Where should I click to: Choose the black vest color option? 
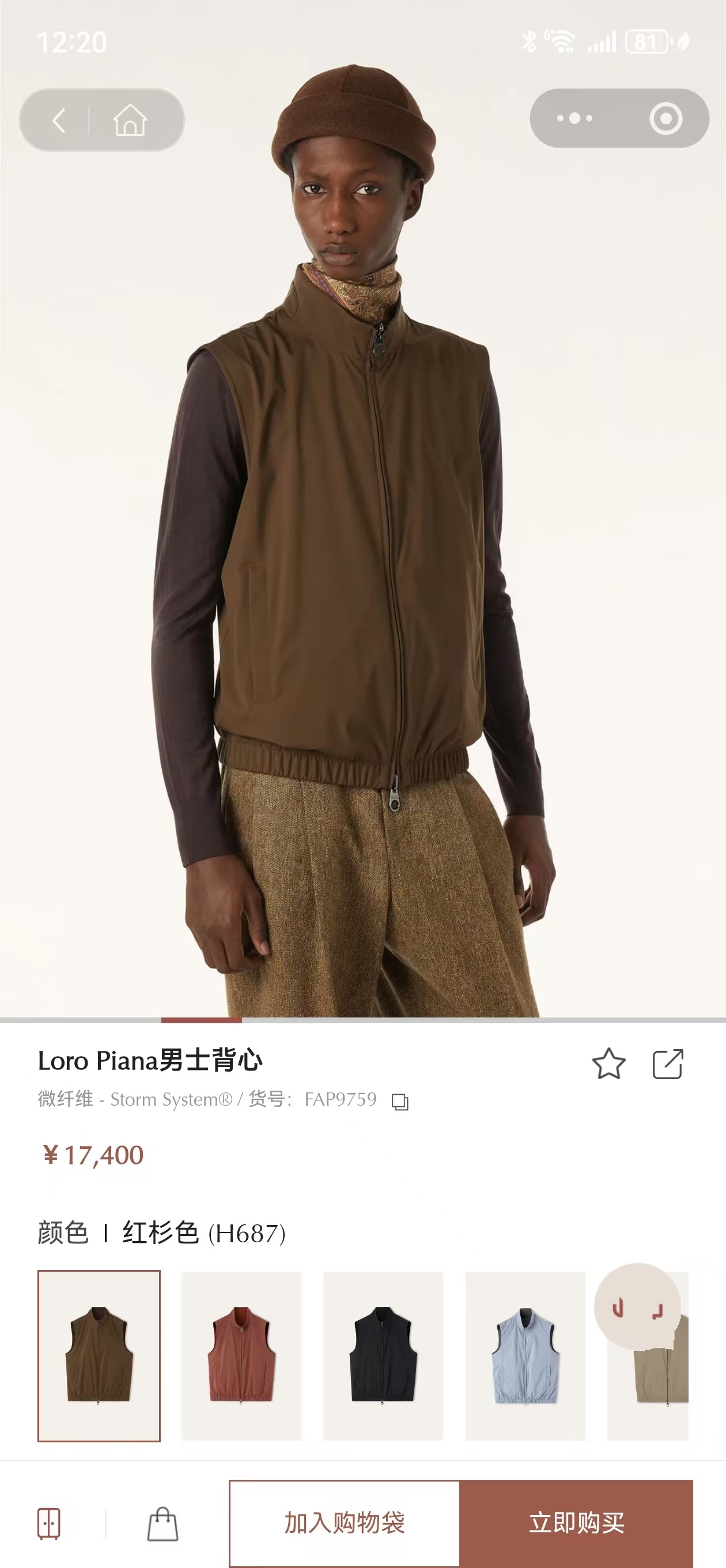click(x=383, y=1355)
